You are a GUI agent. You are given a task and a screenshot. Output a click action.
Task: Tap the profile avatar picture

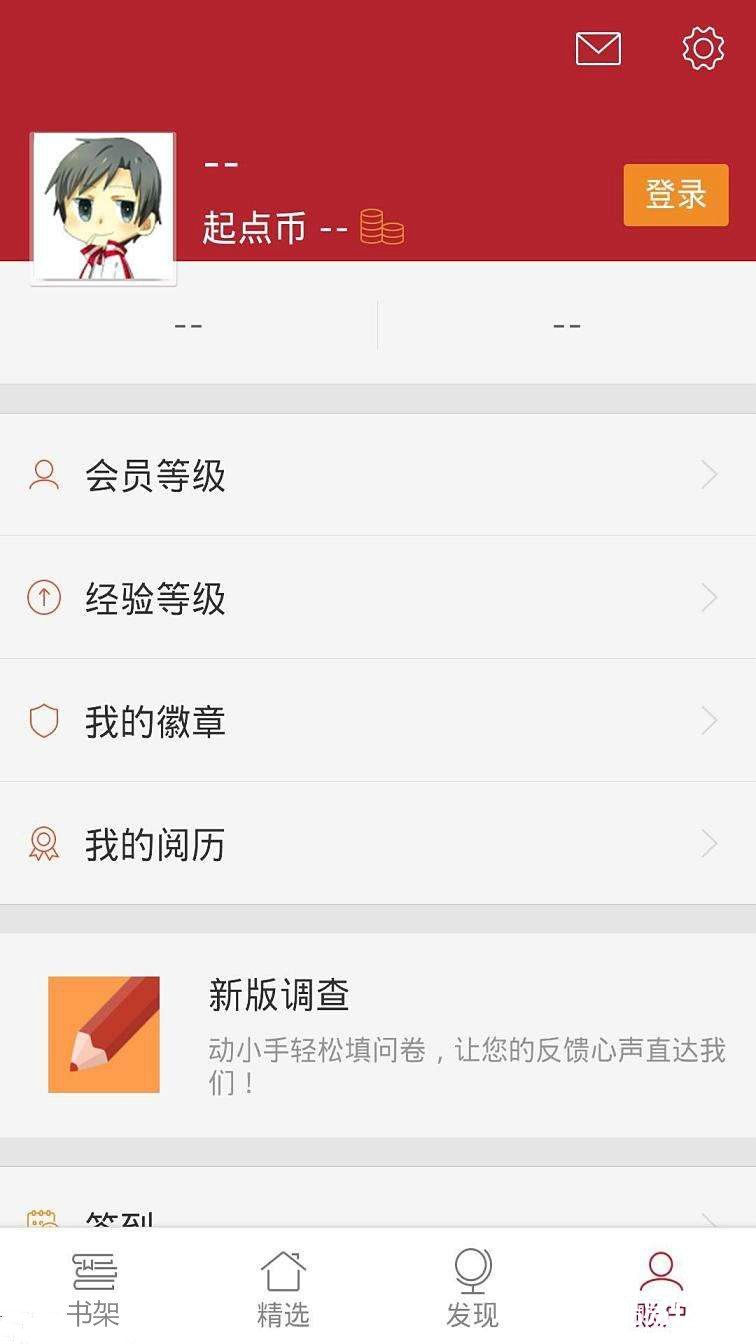104,208
